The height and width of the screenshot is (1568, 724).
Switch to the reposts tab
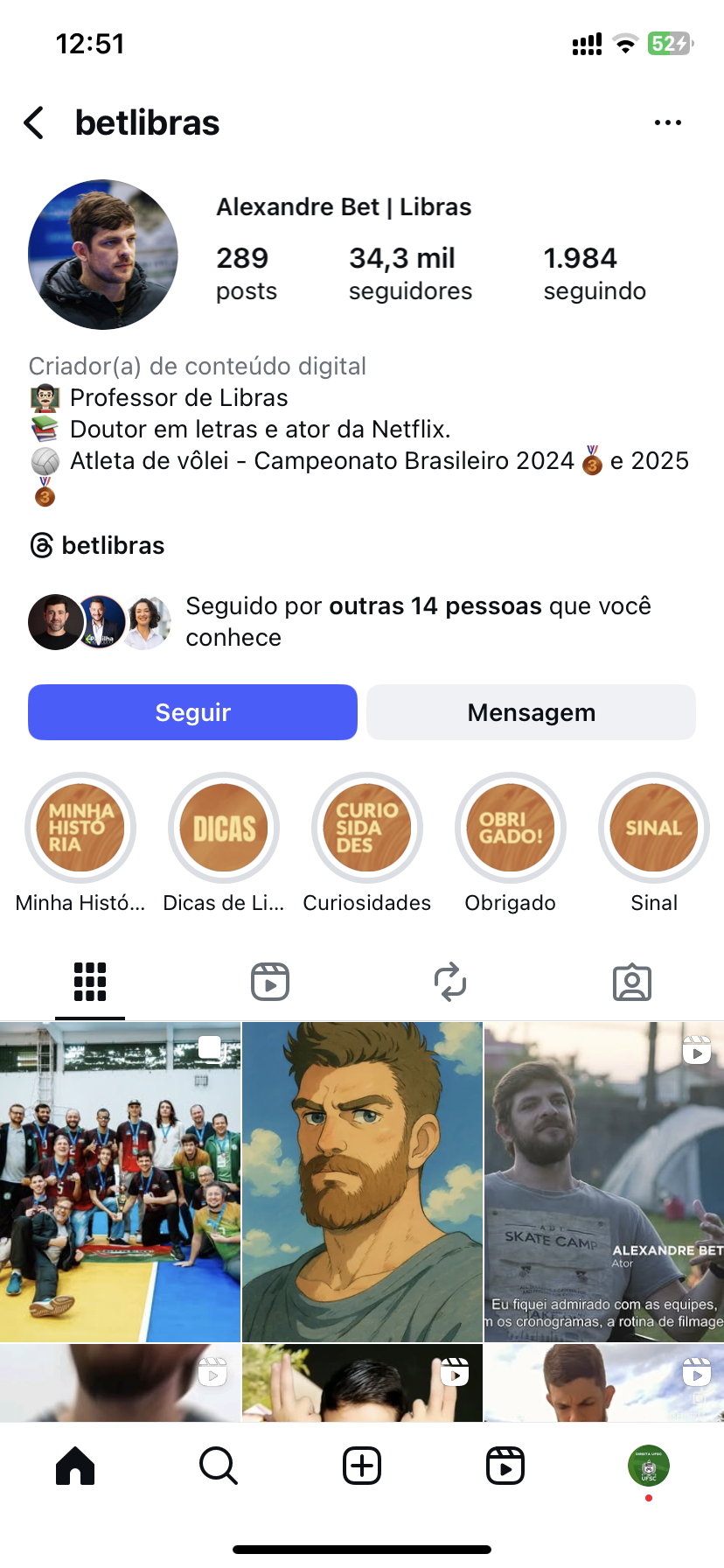point(450,982)
